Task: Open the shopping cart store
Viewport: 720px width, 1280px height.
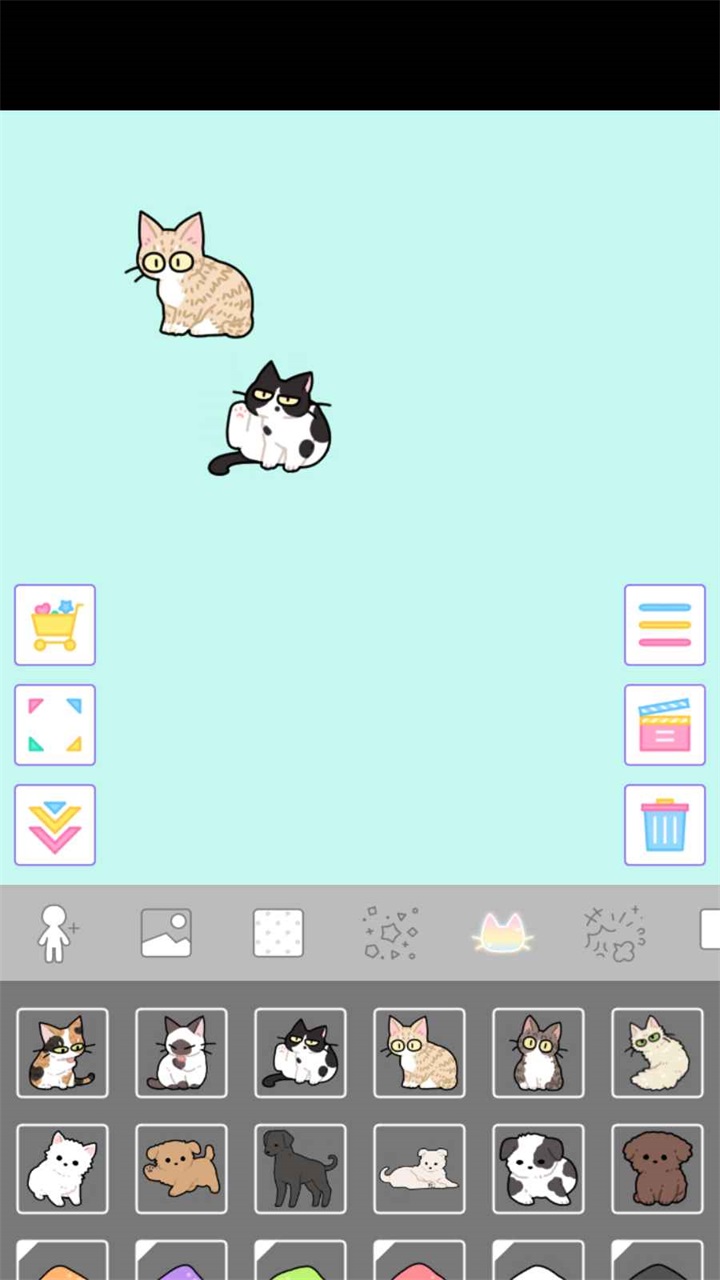Action: point(55,625)
